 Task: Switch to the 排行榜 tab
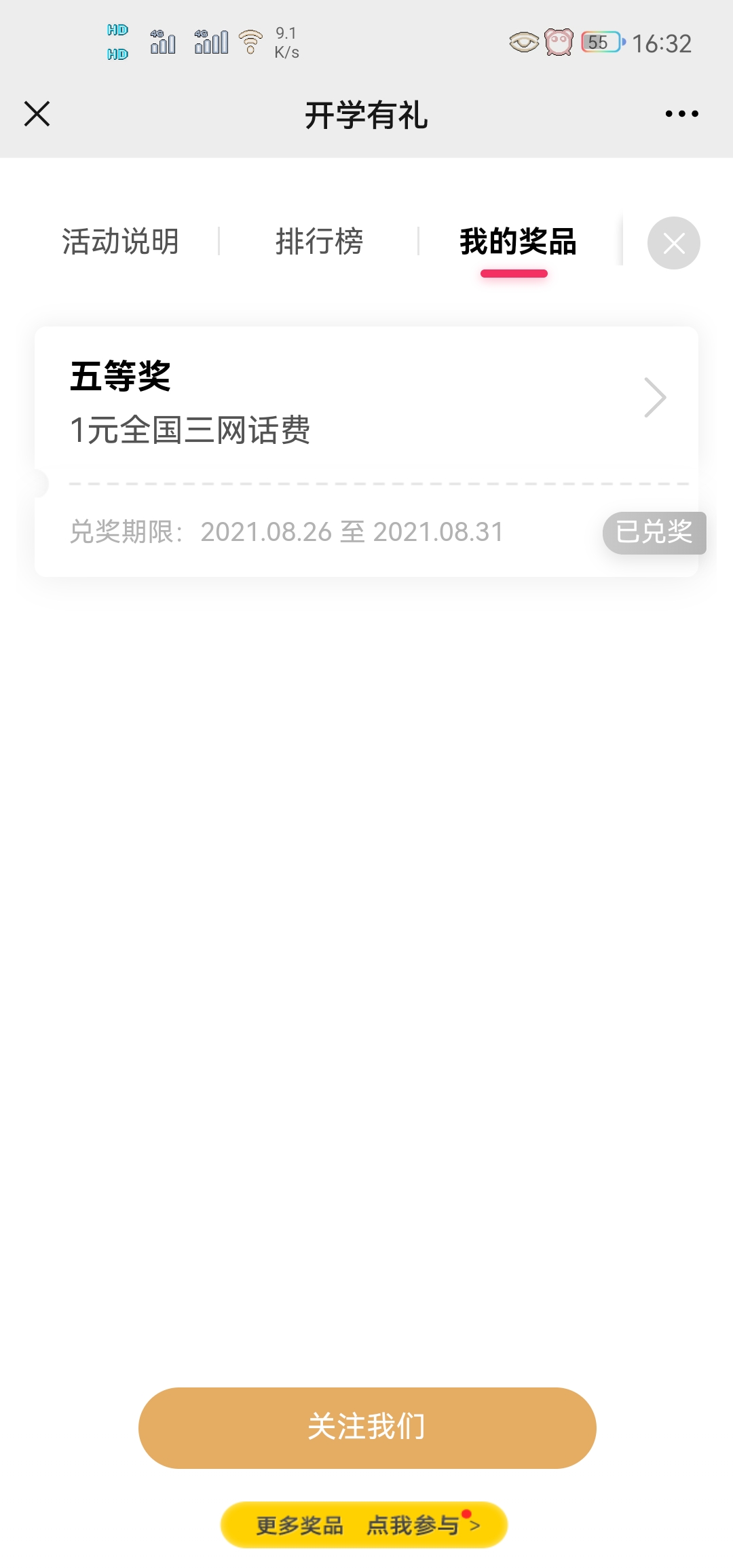point(319,242)
